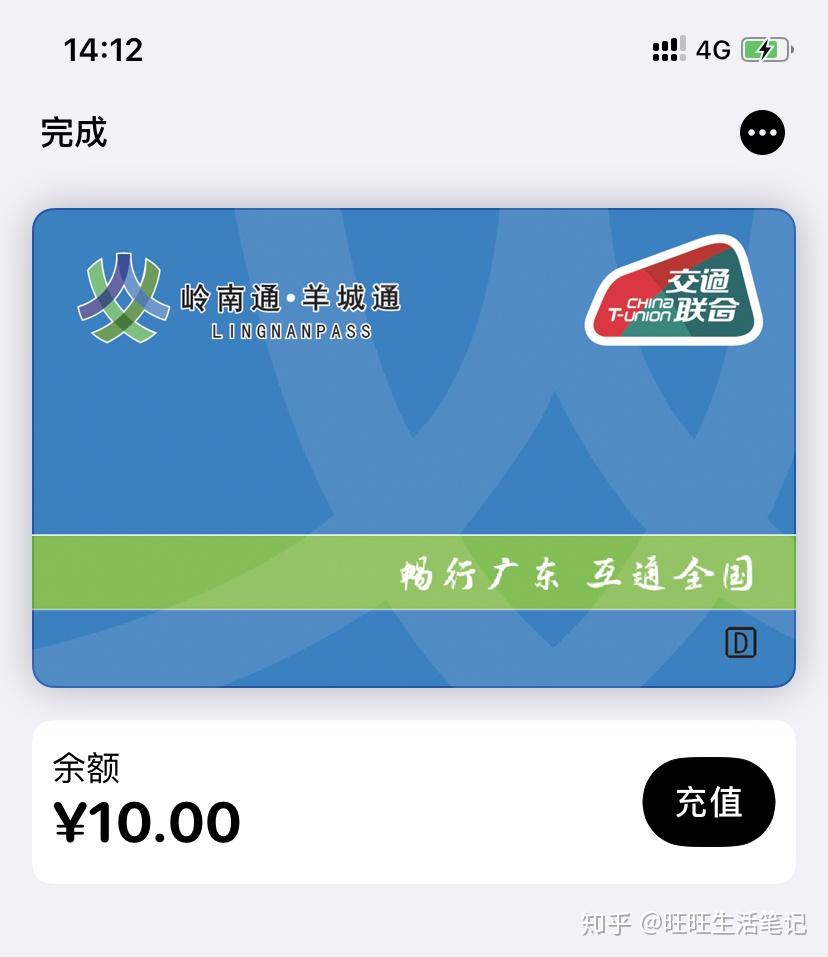The height and width of the screenshot is (957, 828).
Task: Tap the China T-Union logo on the card
Action: point(672,288)
